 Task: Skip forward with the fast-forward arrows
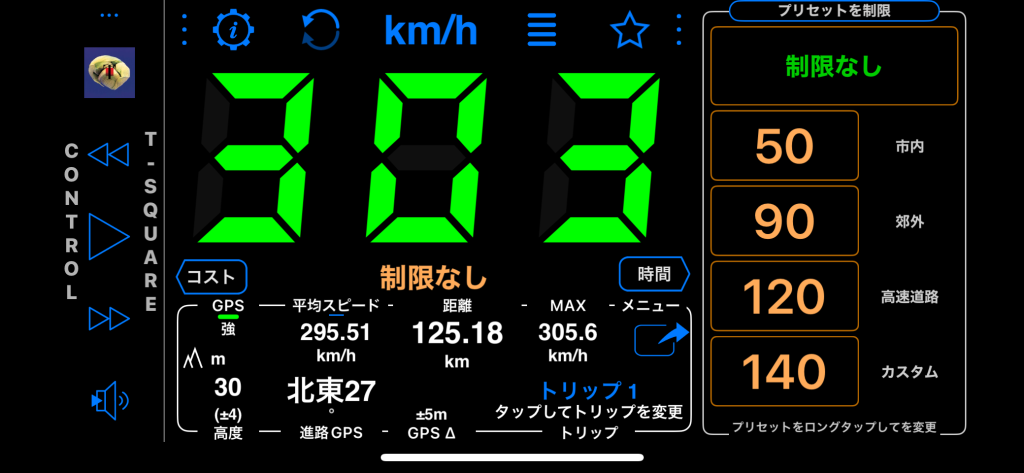tap(109, 319)
